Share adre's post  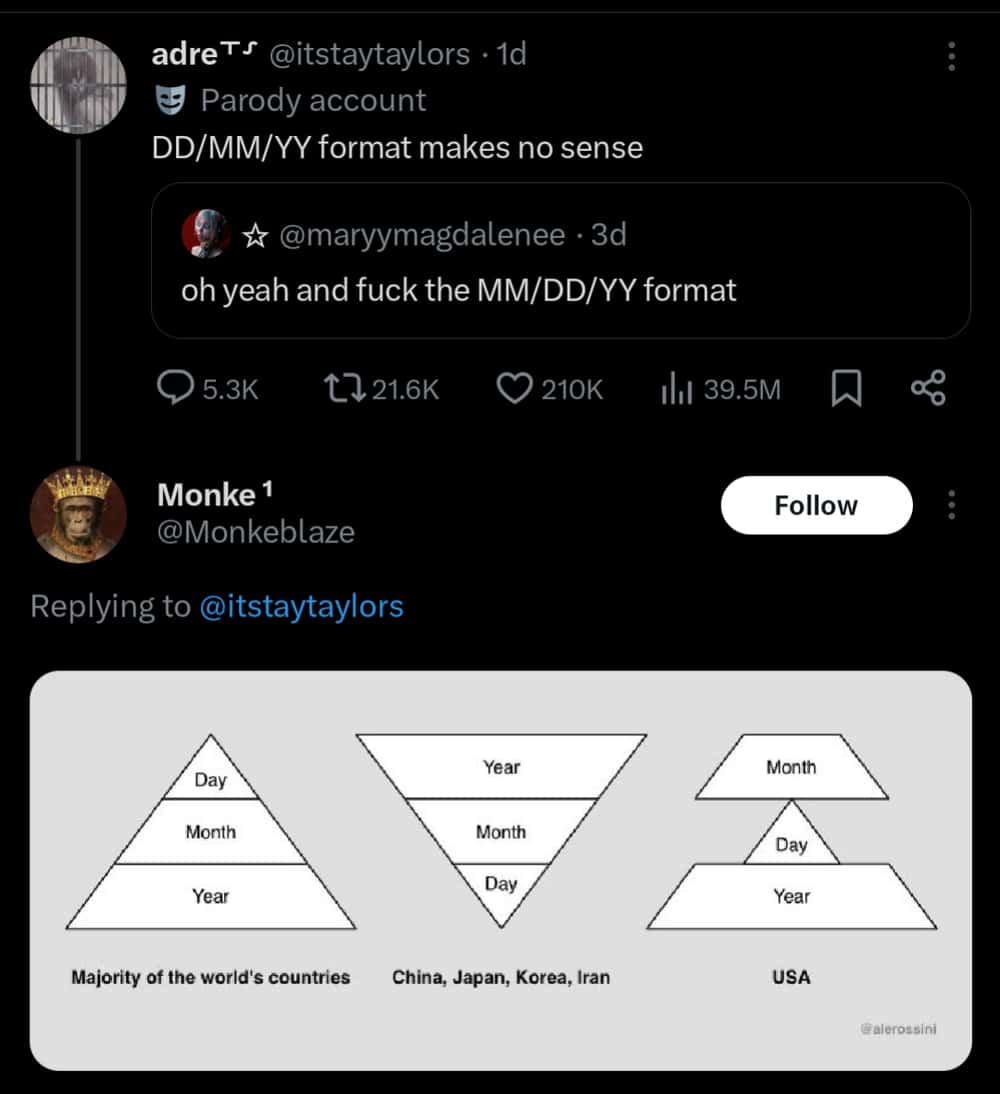928,388
